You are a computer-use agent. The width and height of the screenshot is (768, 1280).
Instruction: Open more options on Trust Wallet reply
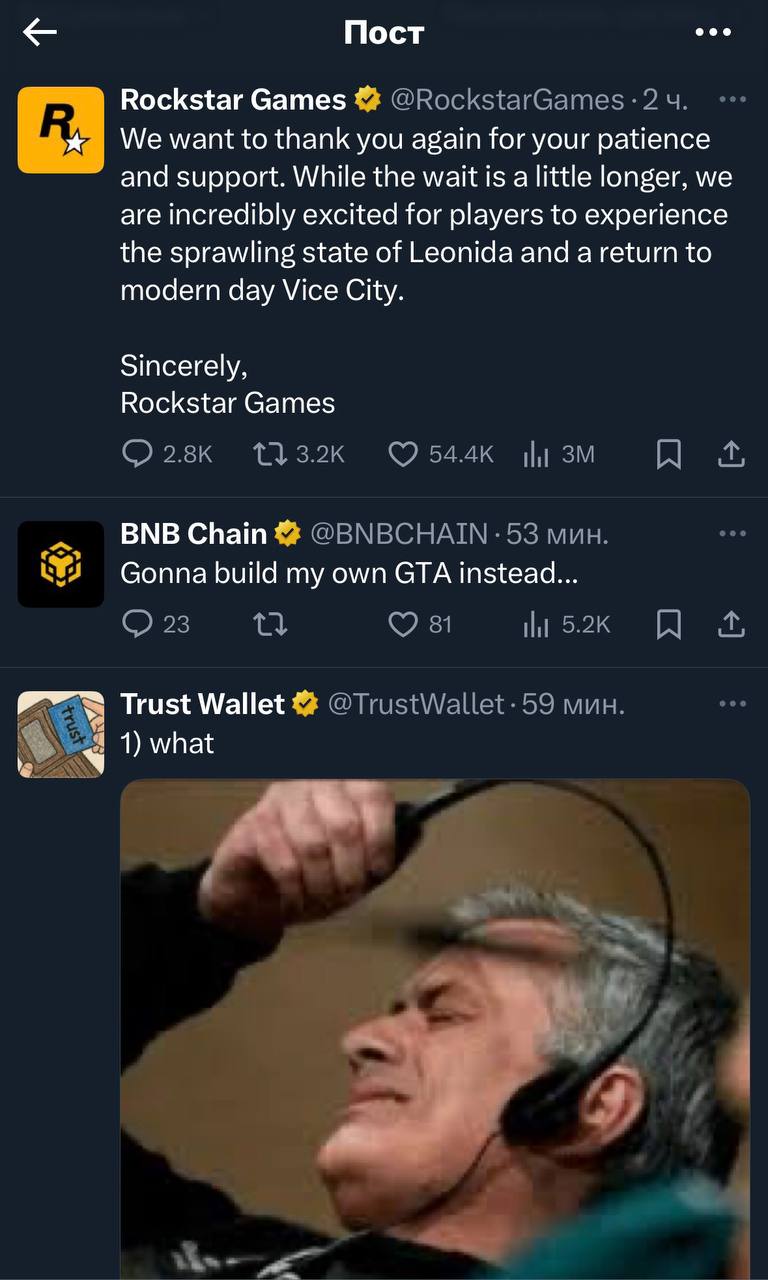[x=732, y=704]
